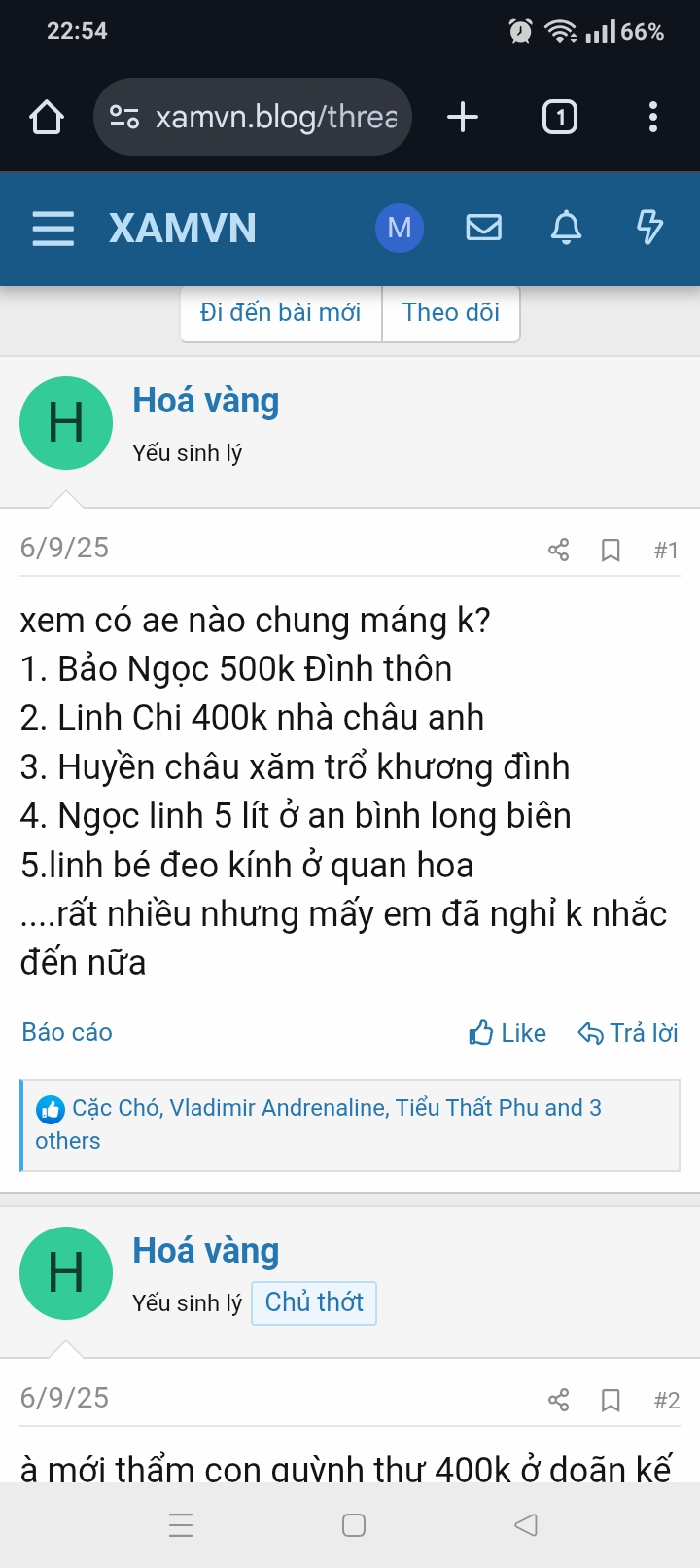This screenshot has width=700, height=1568.
Task: Open the forum hamburger menu
Action: [x=53, y=229]
